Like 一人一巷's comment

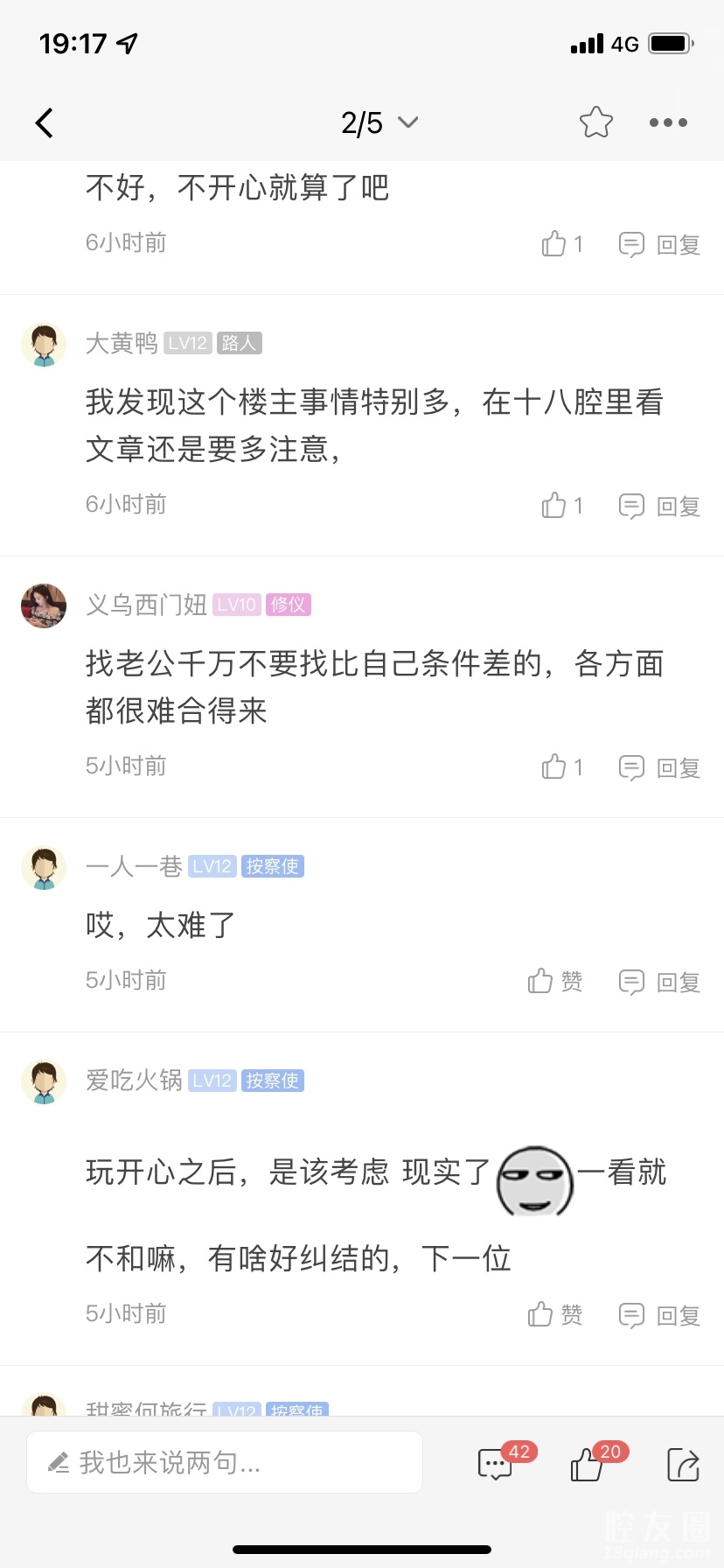click(x=555, y=981)
